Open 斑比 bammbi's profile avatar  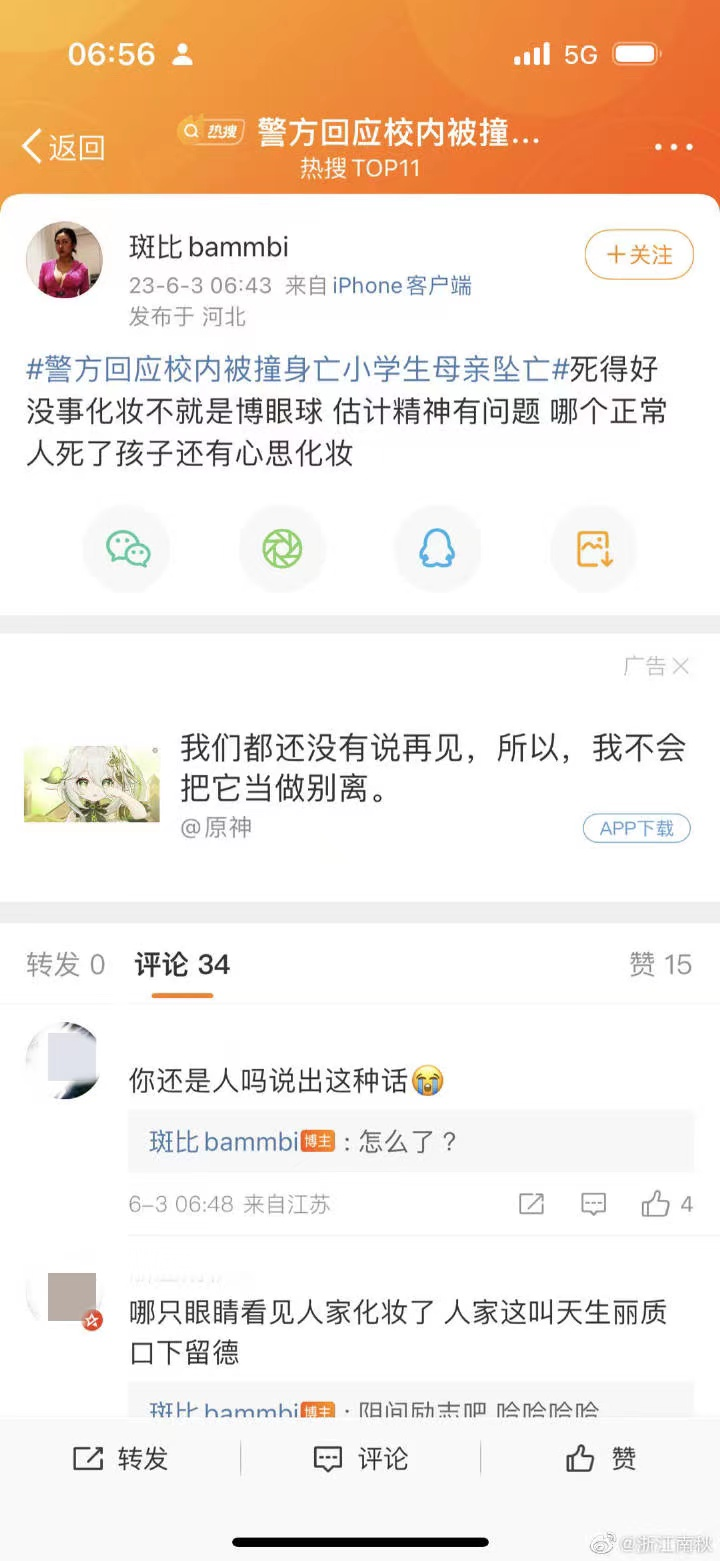tap(64, 259)
